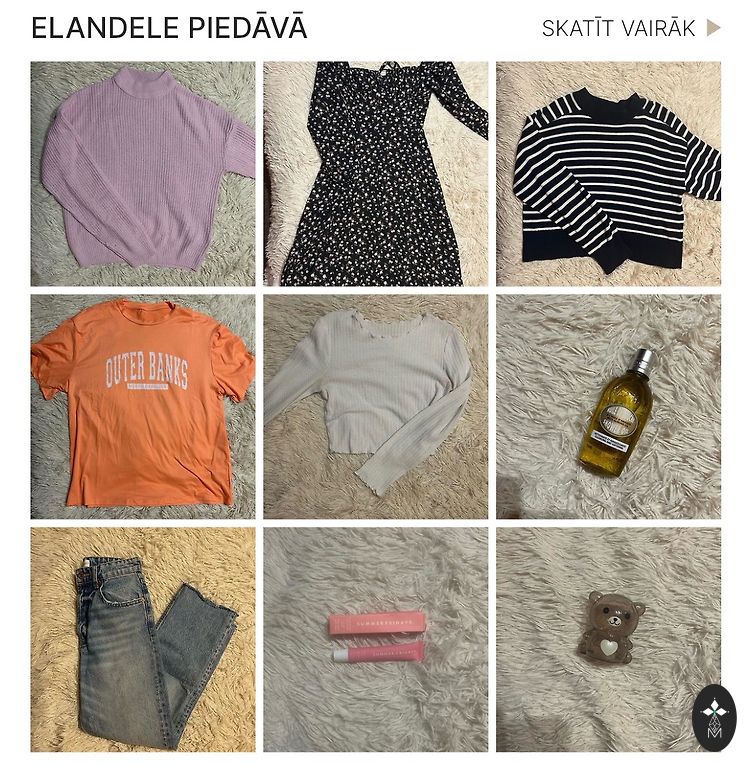View the black floral dress item
753x768 pixels.
376,174
